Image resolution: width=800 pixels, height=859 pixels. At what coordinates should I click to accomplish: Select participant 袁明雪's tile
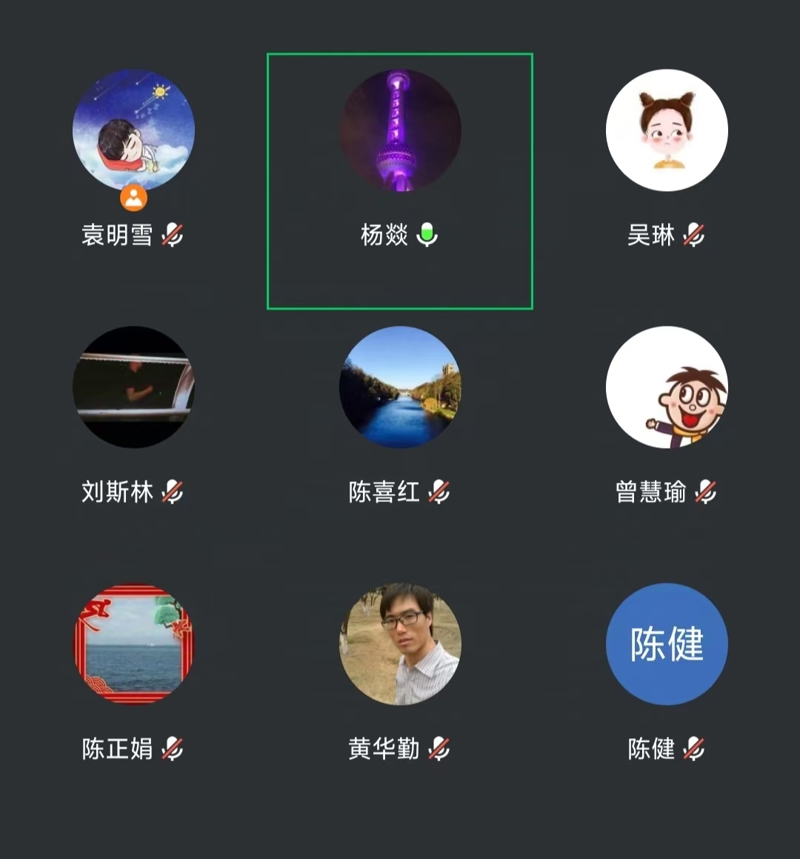(133, 130)
